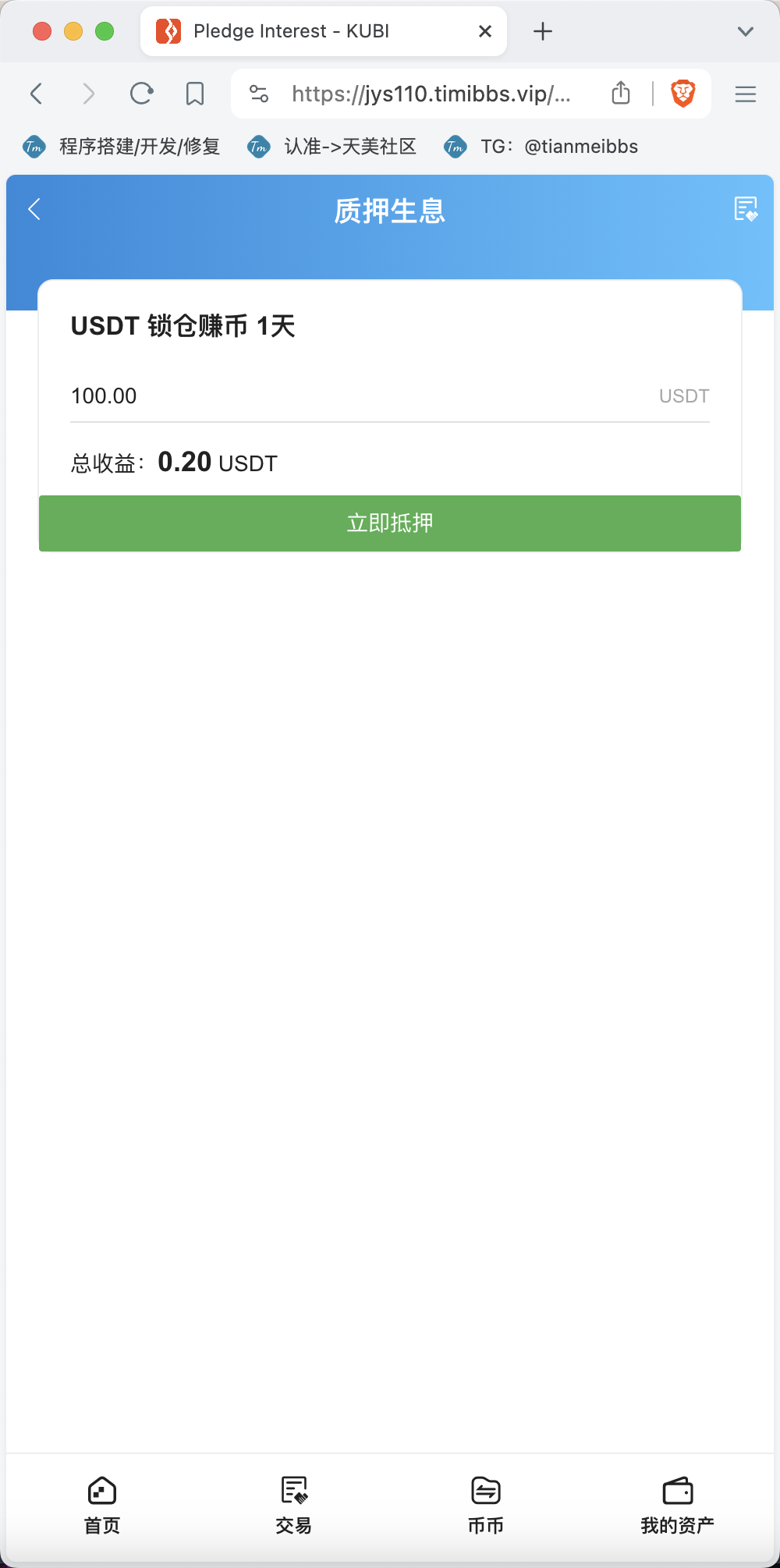780x1568 pixels.
Task: Open the browser hamburger menu
Action: (x=746, y=94)
